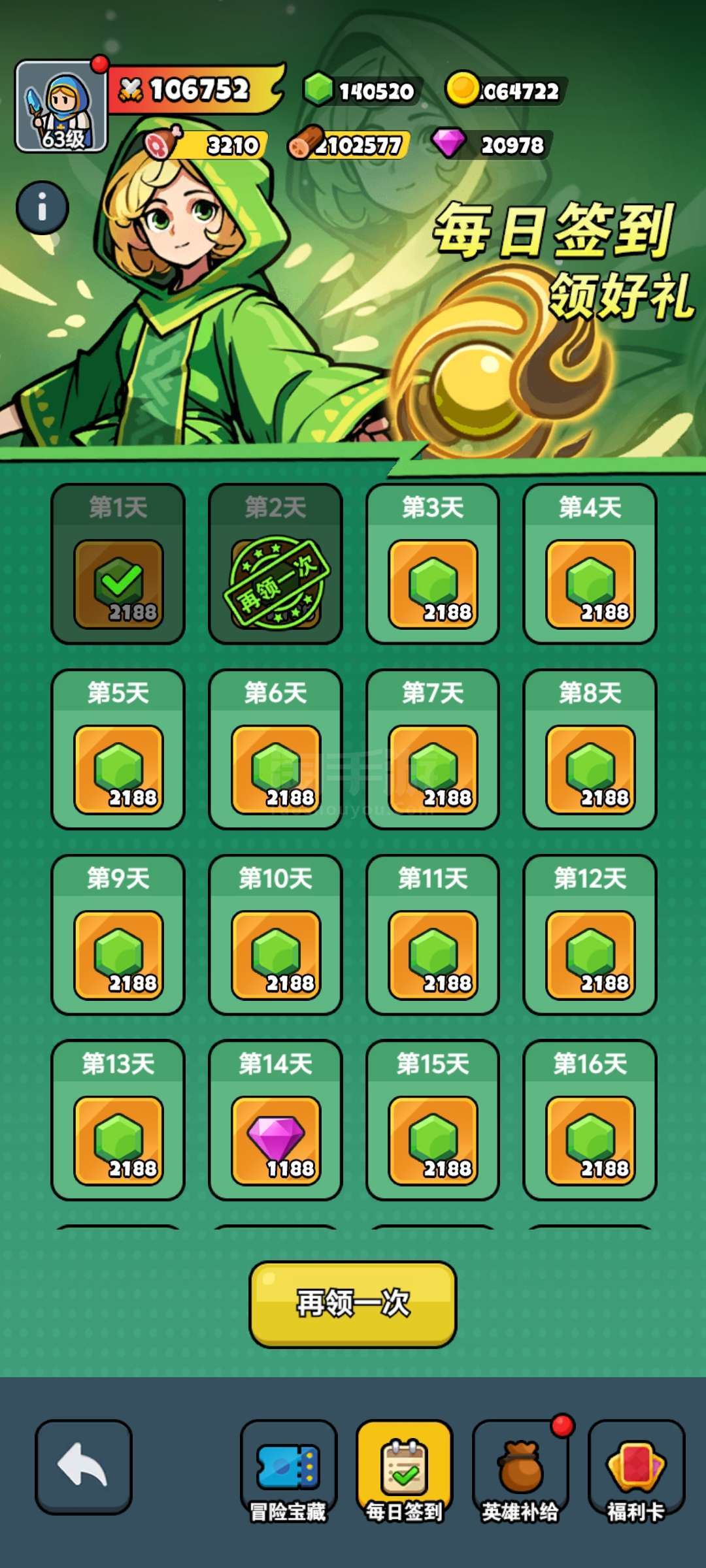Screen dimensions: 706x1568
Task: Switch to the 冒险宝藏 tab
Action: pos(288,1471)
